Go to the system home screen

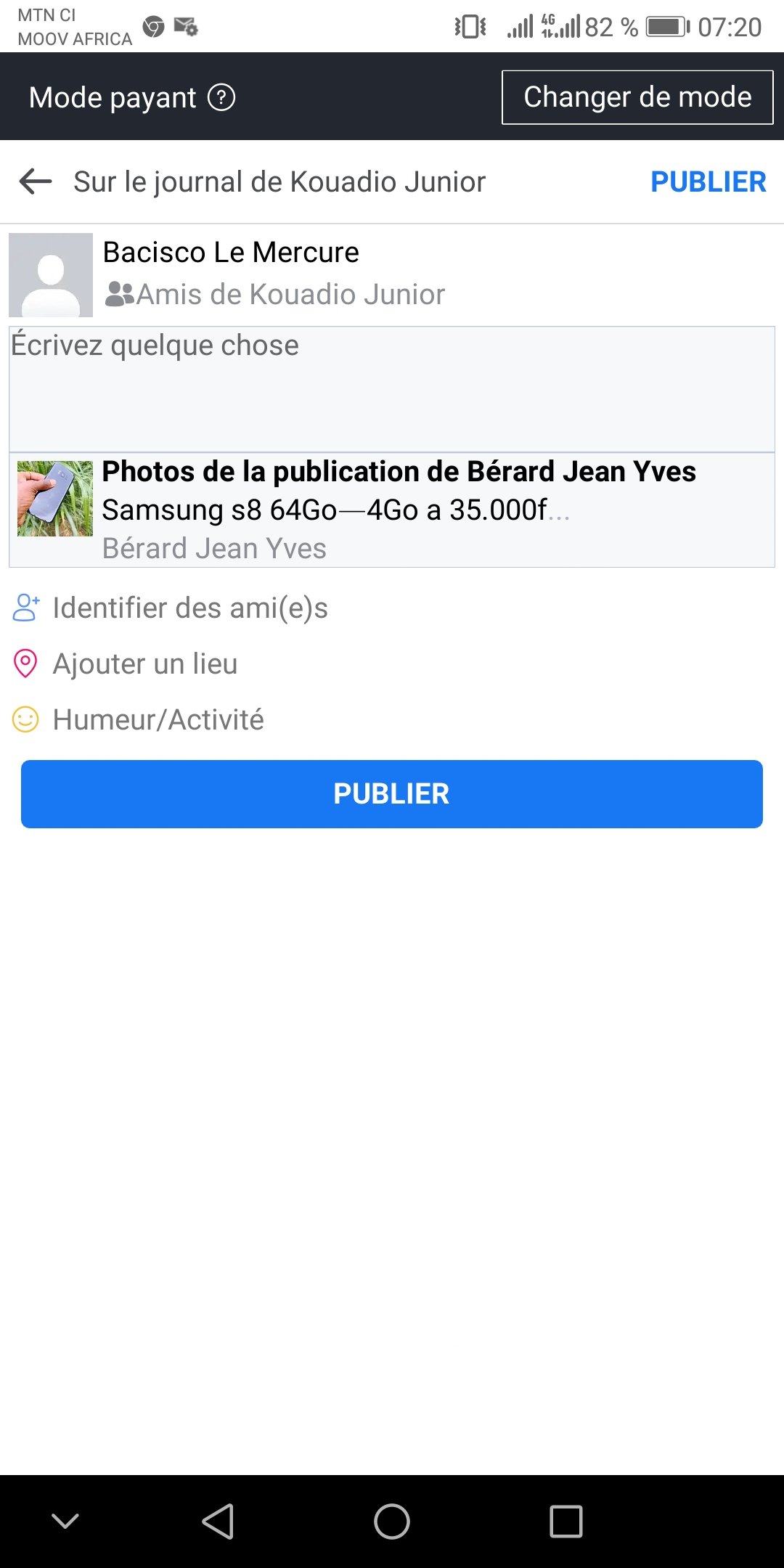pos(392,1522)
